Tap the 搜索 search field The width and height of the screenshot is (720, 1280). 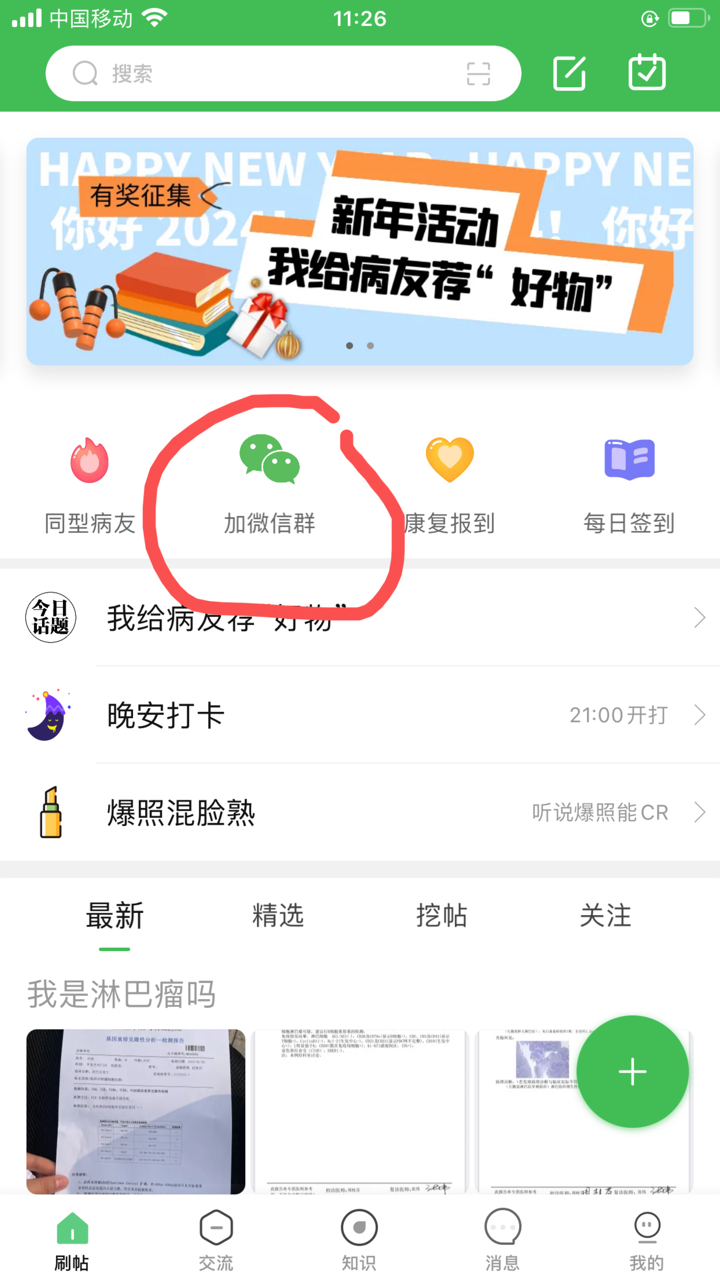point(260,74)
